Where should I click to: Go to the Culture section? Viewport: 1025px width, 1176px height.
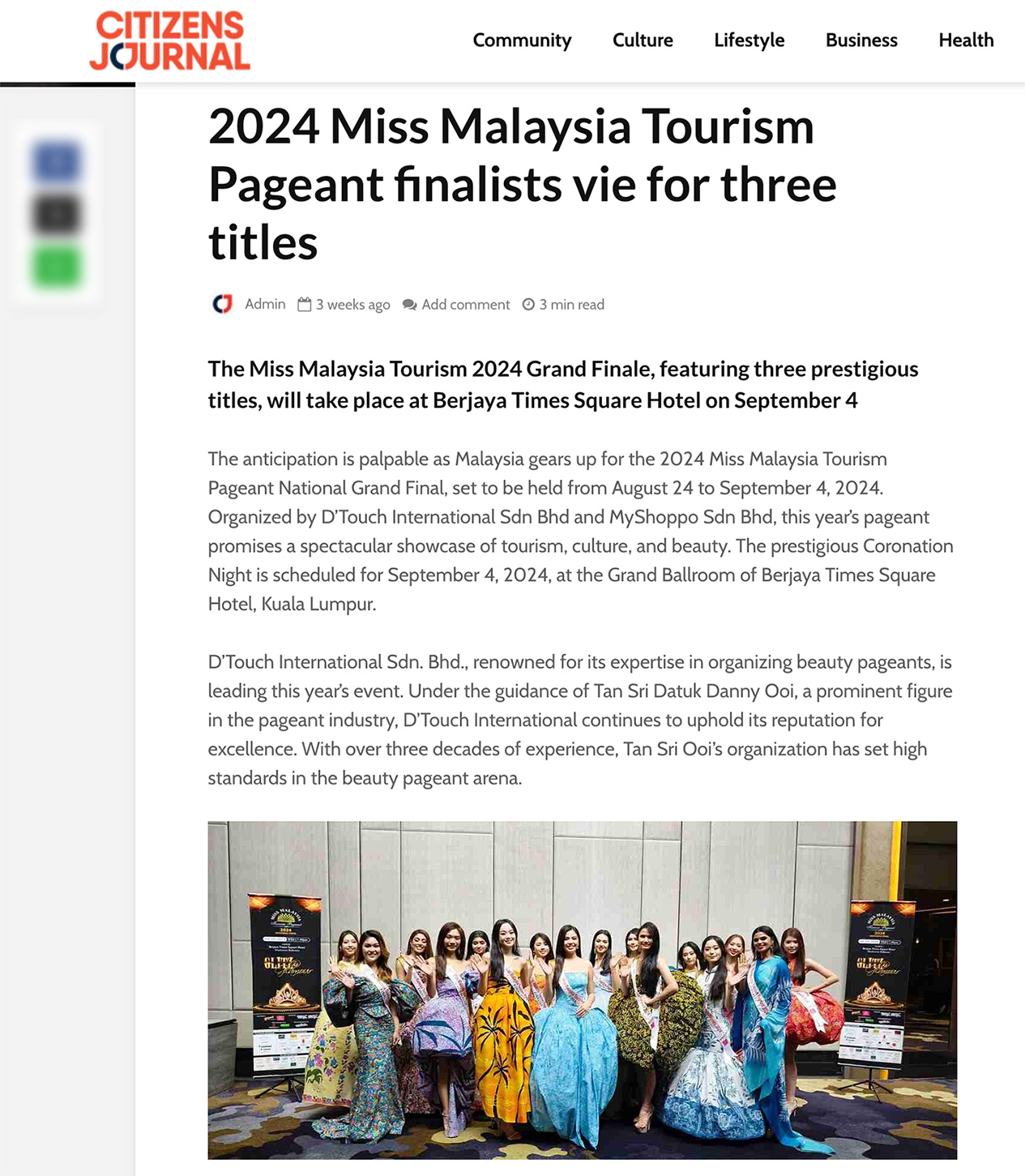click(x=643, y=41)
